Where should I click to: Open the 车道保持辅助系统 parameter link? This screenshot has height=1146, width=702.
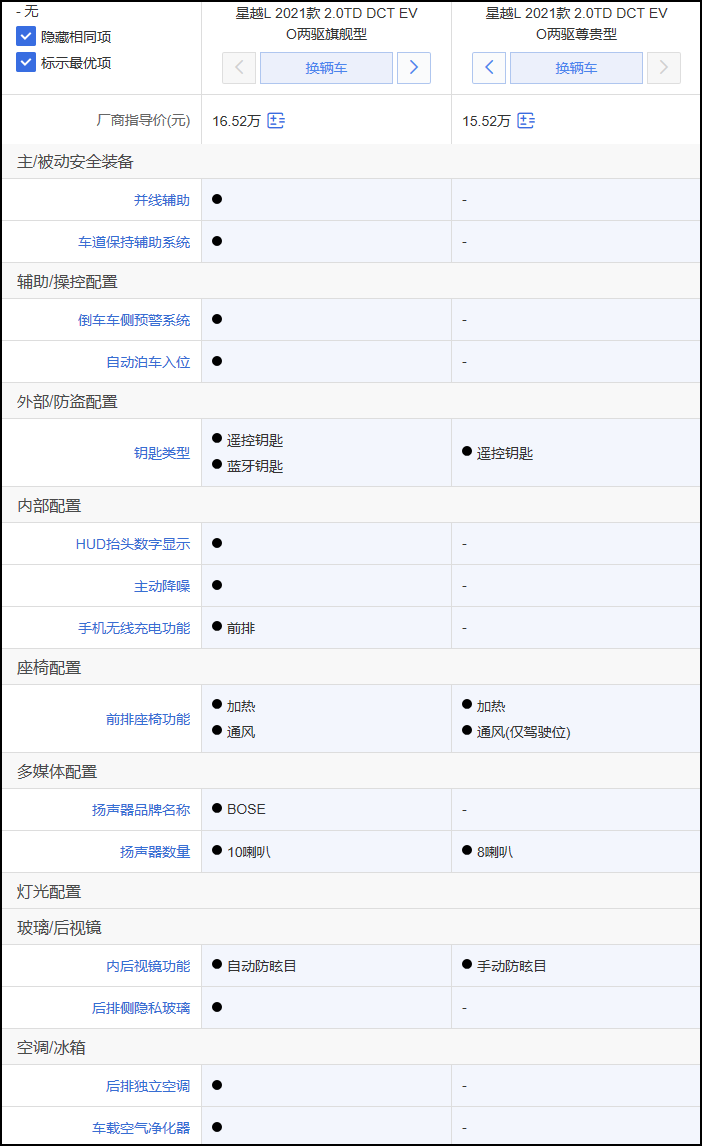(x=134, y=242)
